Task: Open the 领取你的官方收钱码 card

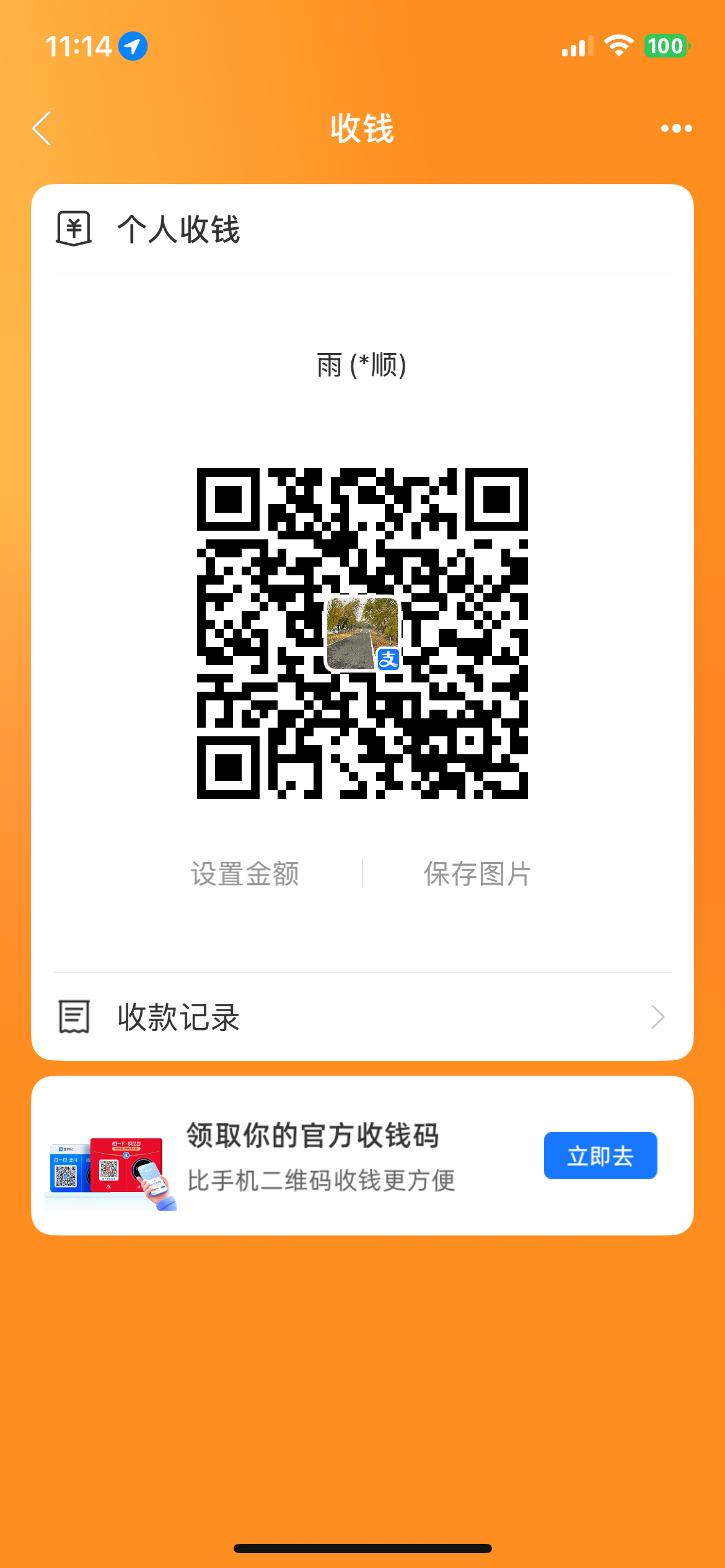Action: [x=322, y=1156]
